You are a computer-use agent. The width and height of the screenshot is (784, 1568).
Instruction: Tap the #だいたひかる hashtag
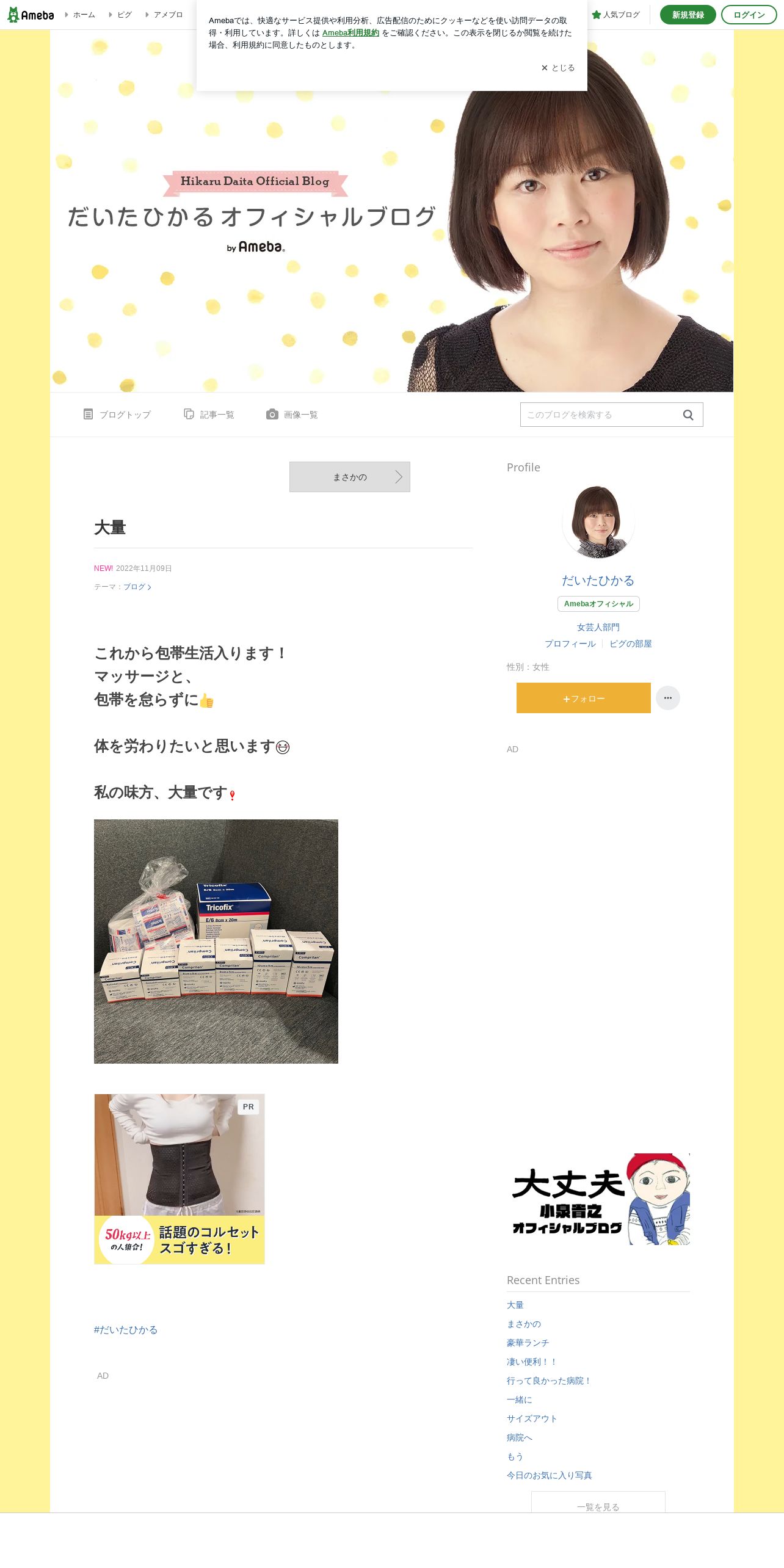coord(126,1330)
